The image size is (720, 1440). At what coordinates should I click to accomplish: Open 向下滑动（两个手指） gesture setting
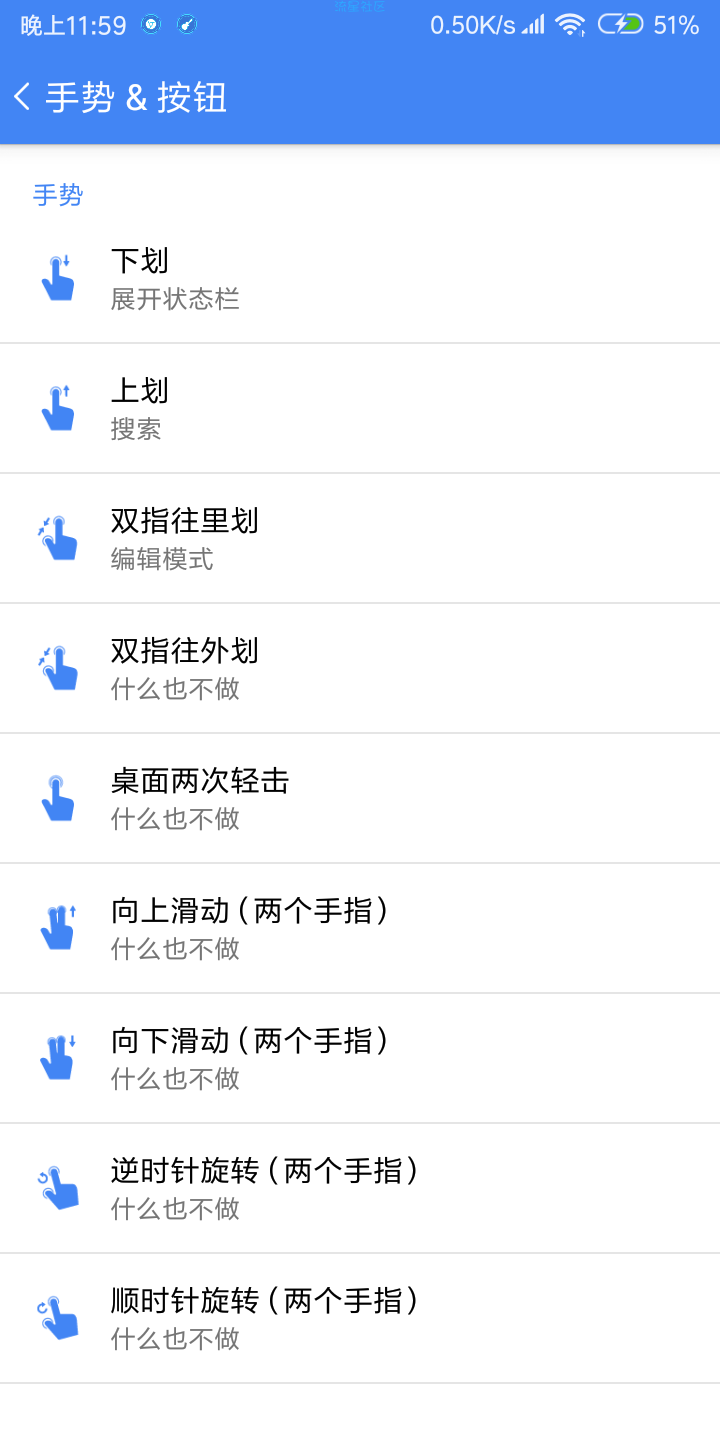pos(360,1059)
